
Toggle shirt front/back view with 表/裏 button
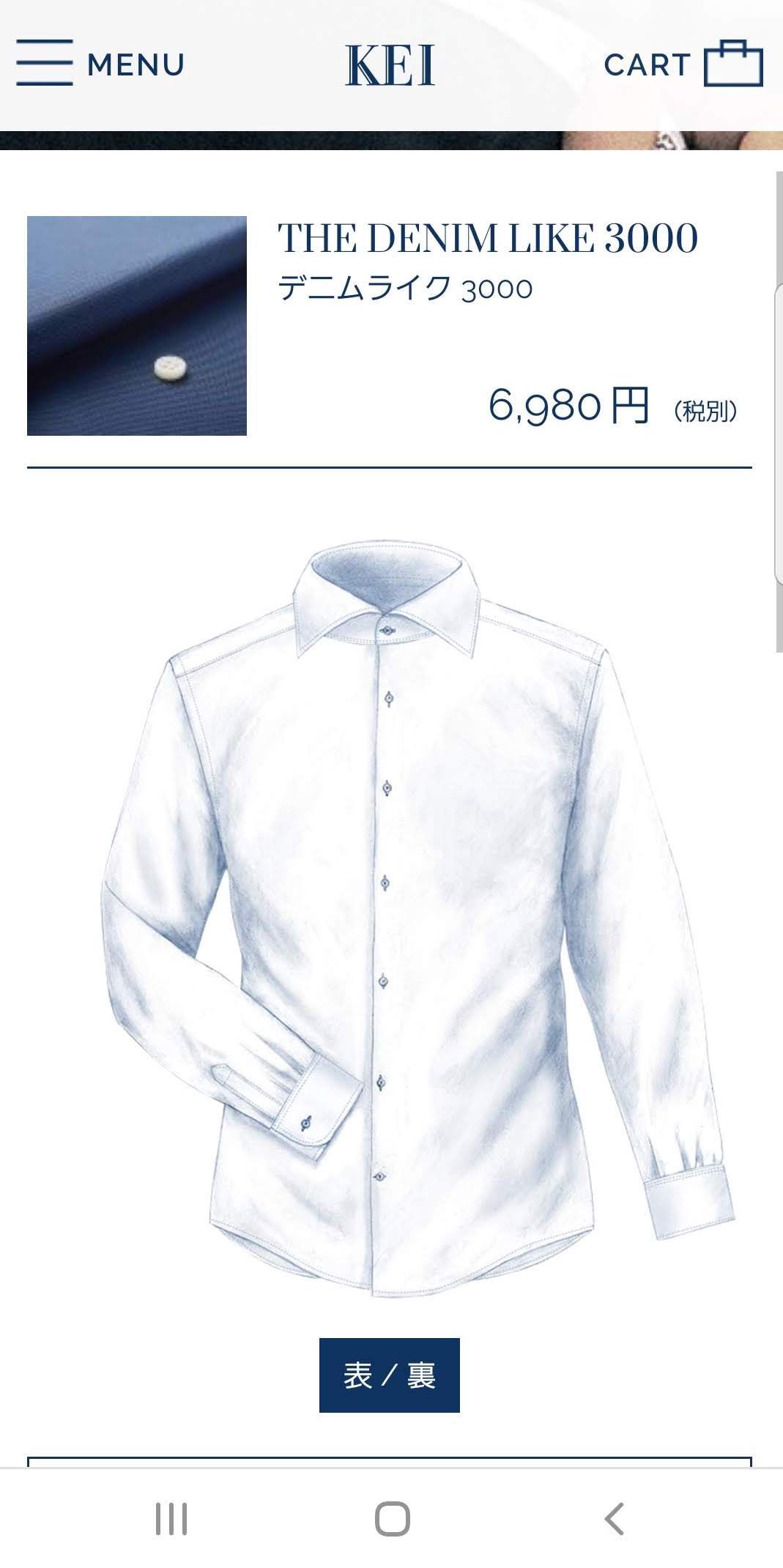point(390,1375)
